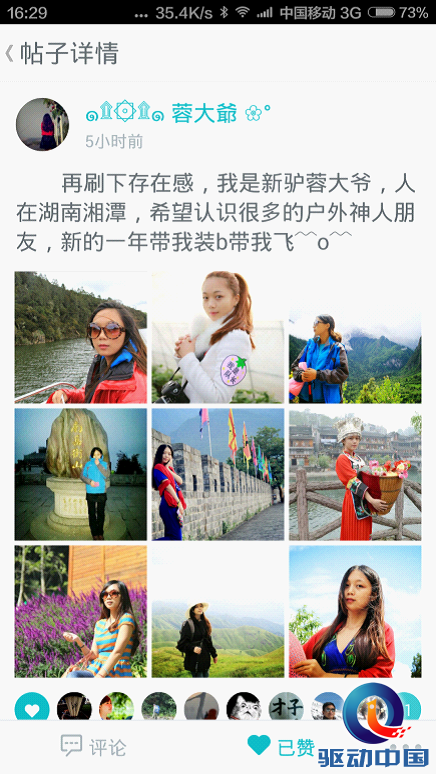
Task: Open the photo of woman in red jacket on boat
Action: [x=81, y=337]
